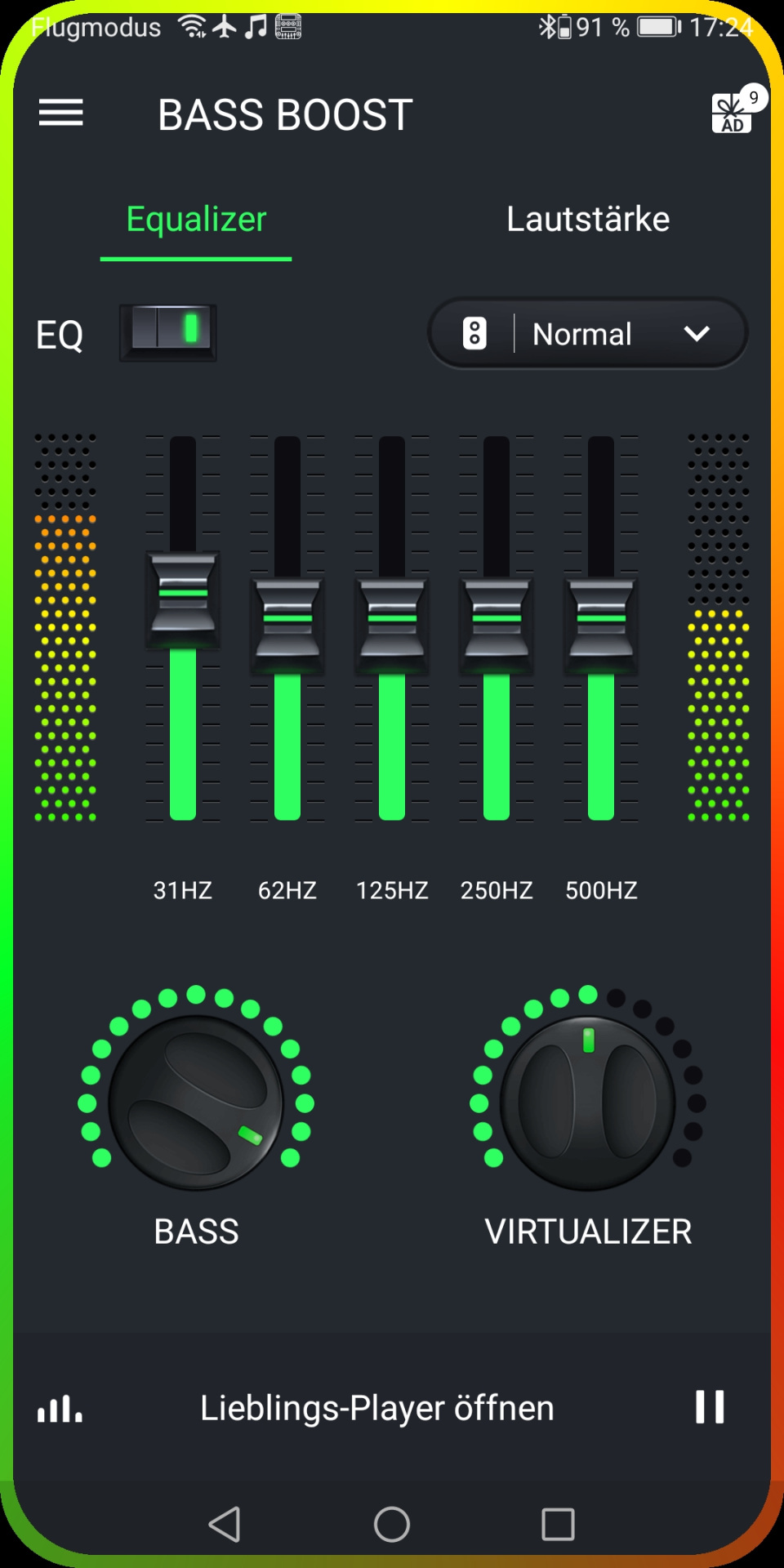Pause the music playback
The width and height of the screenshot is (784, 1568).
[x=710, y=1407]
